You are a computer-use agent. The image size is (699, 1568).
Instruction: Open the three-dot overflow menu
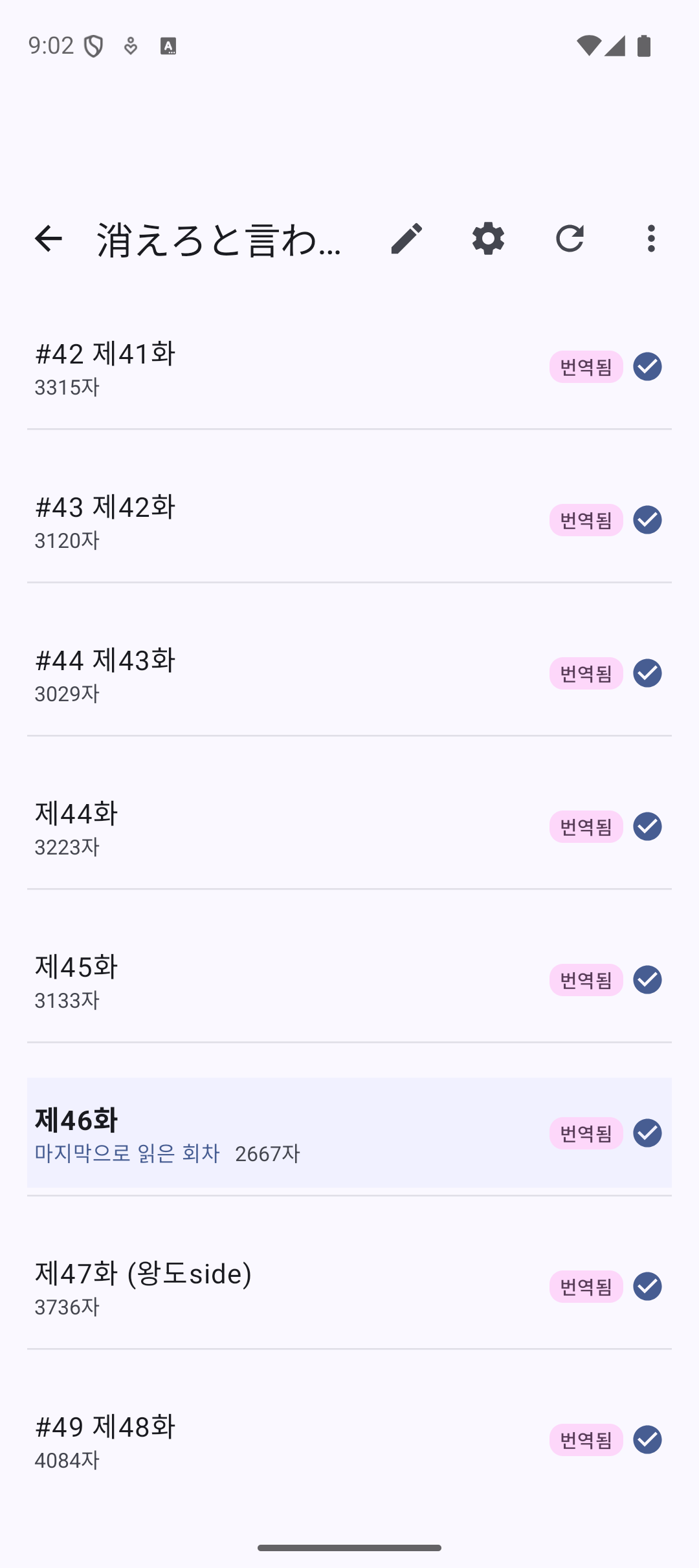click(x=650, y=239)
